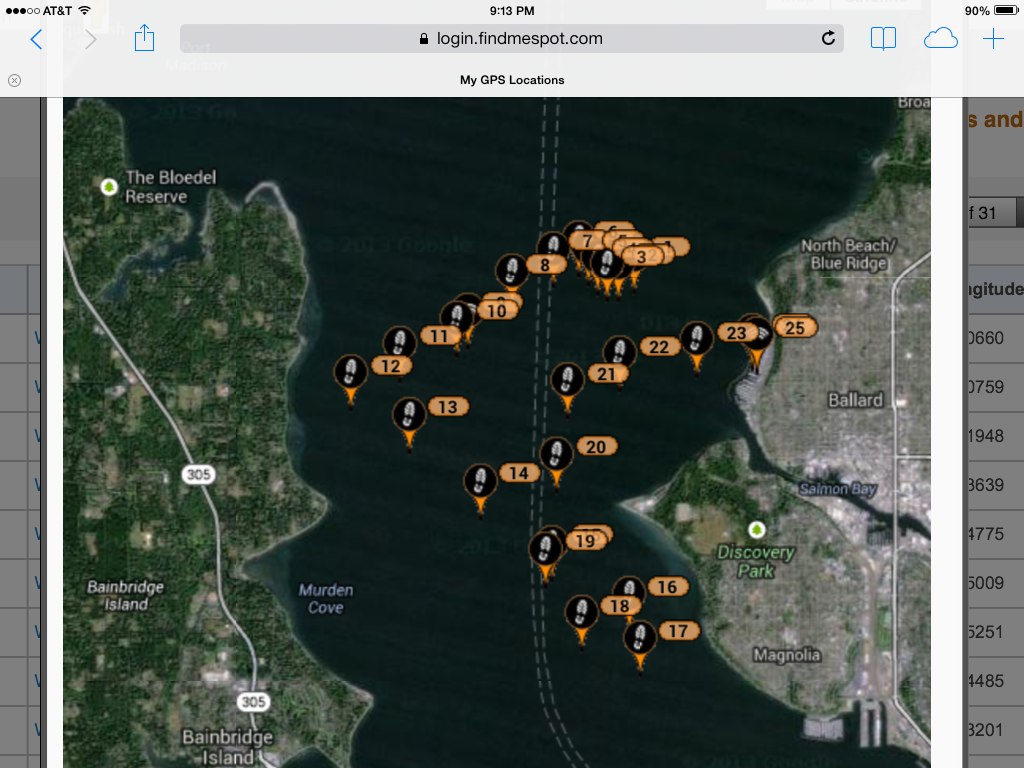Select map marker 16
This screenshot has width=1024, height=768.
tap(667, 587)
